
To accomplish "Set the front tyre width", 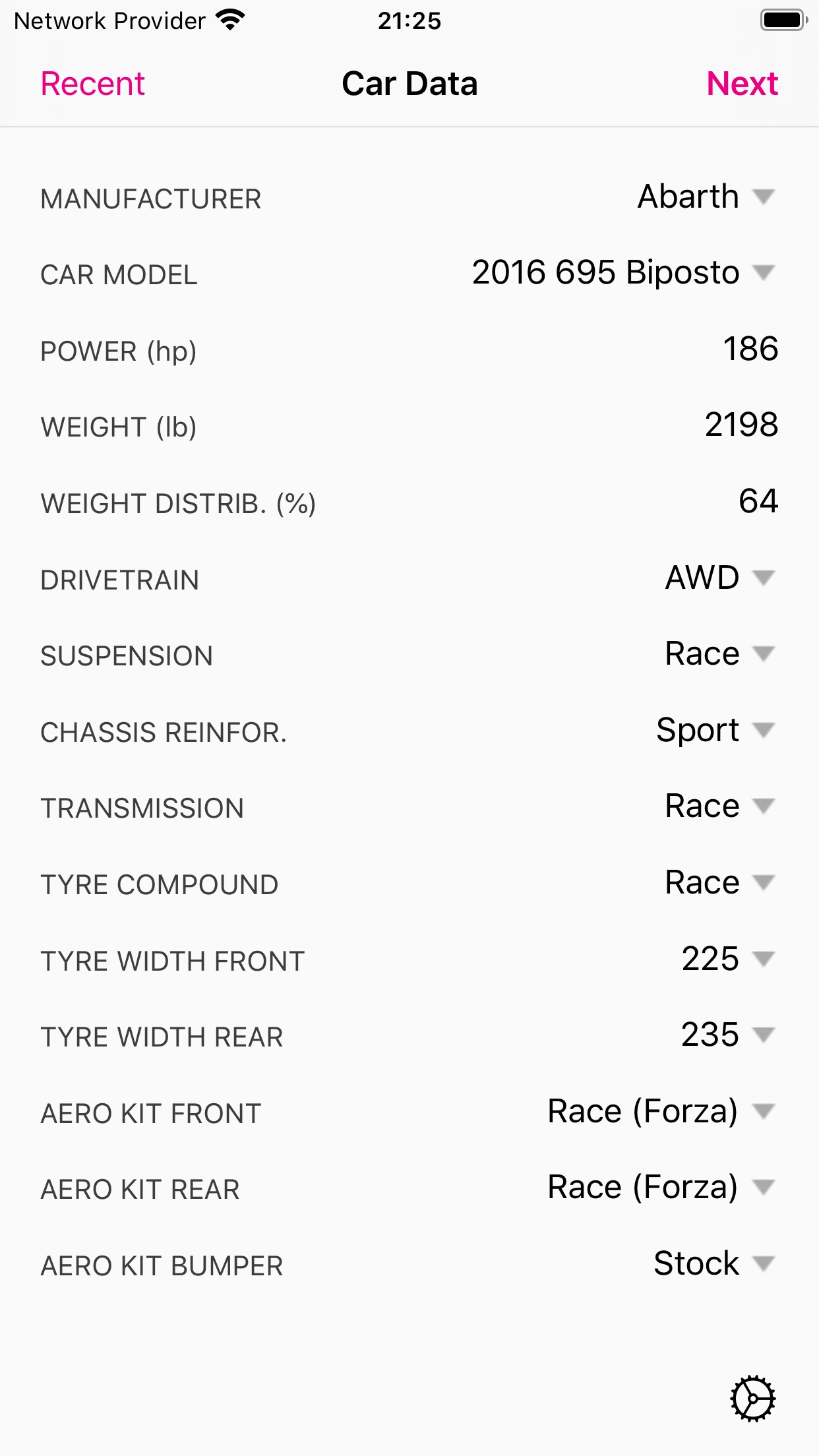I will 728,958.
